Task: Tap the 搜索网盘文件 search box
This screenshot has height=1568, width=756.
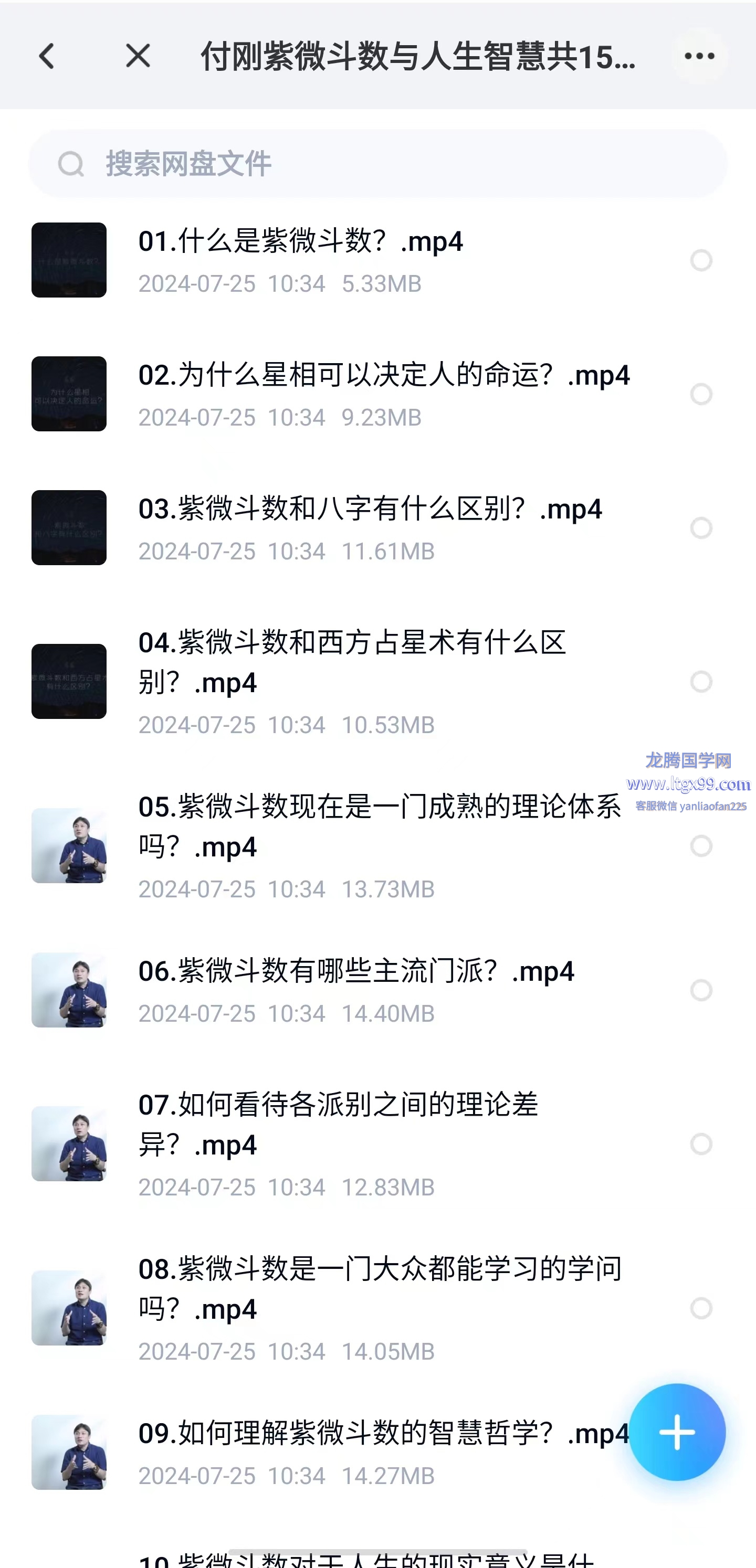Action: coord(377,163)
